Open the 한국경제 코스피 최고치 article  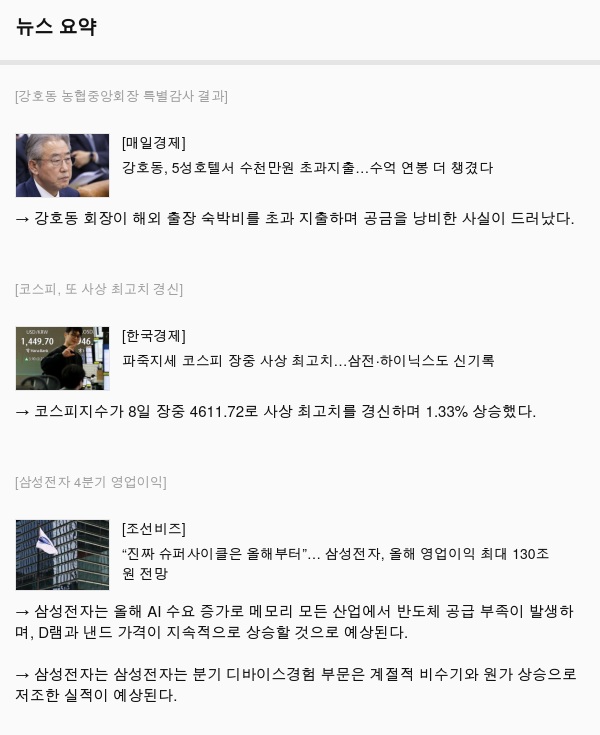(307, 360)
